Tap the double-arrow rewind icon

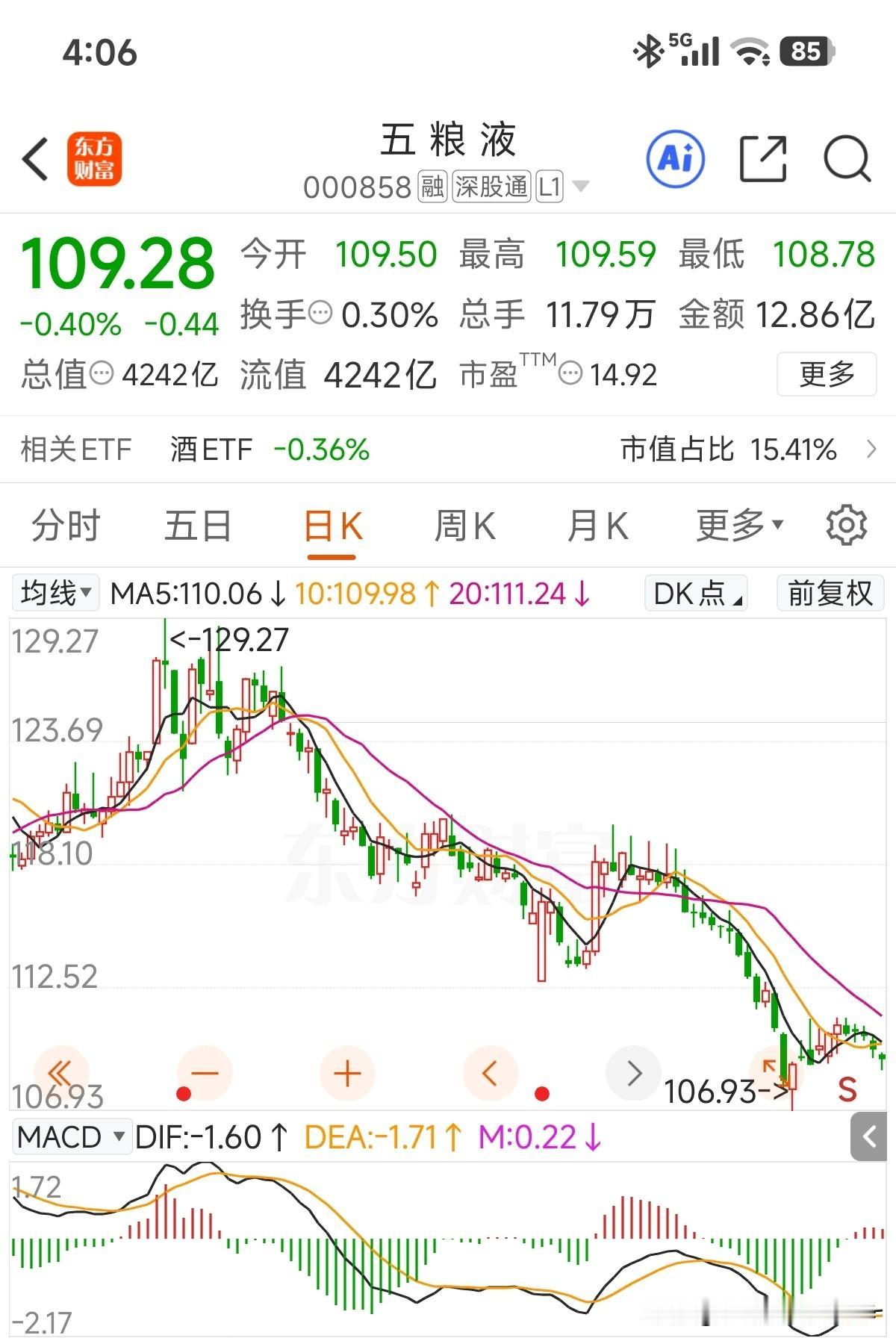tap(62, 1073)
